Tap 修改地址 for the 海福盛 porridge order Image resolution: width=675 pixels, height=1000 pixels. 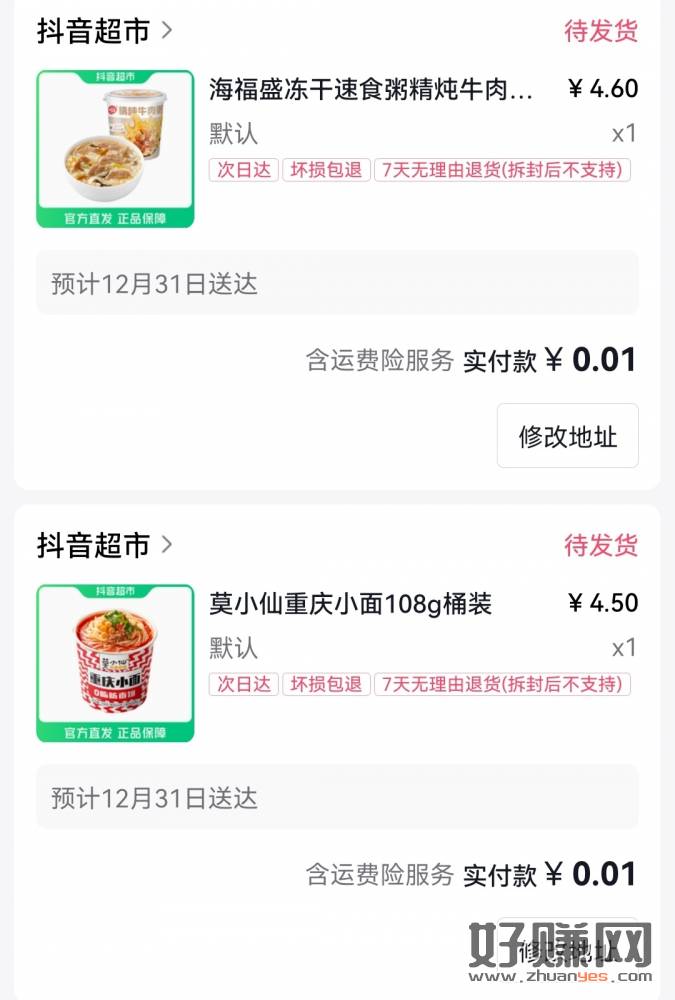pyautogui.click(x=567, y=436)
